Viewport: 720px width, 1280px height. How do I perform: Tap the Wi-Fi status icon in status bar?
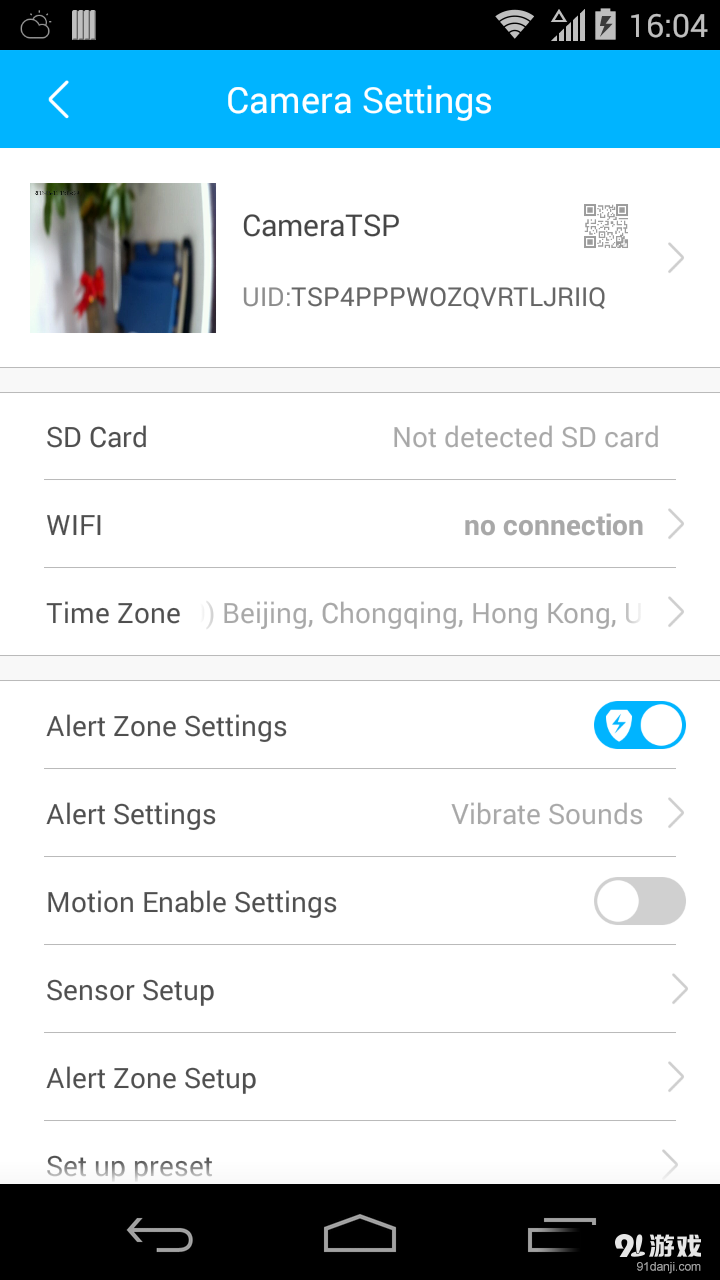point(513,25)
